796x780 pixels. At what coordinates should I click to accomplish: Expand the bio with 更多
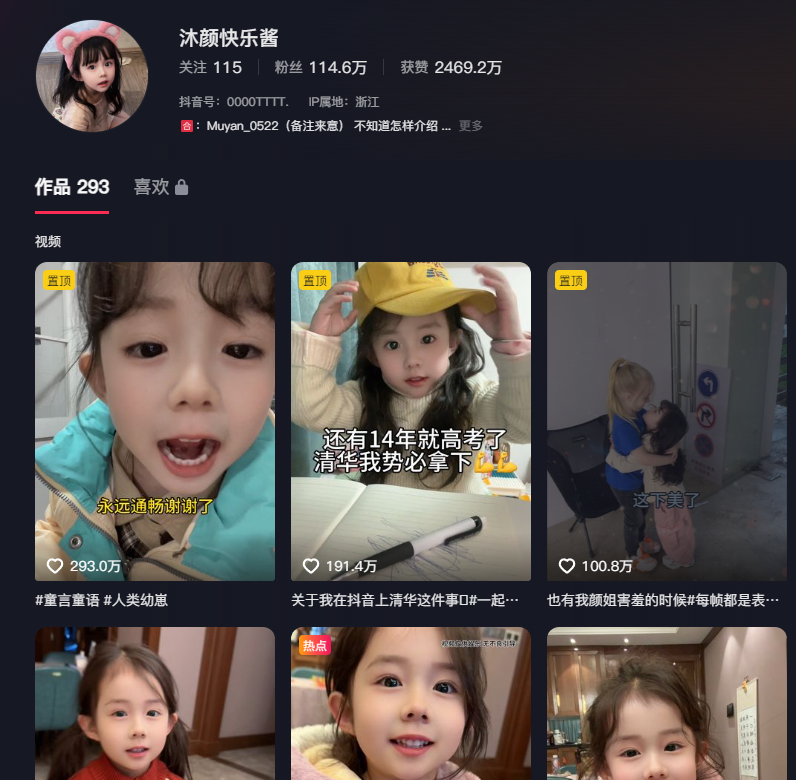click(471, 126)
